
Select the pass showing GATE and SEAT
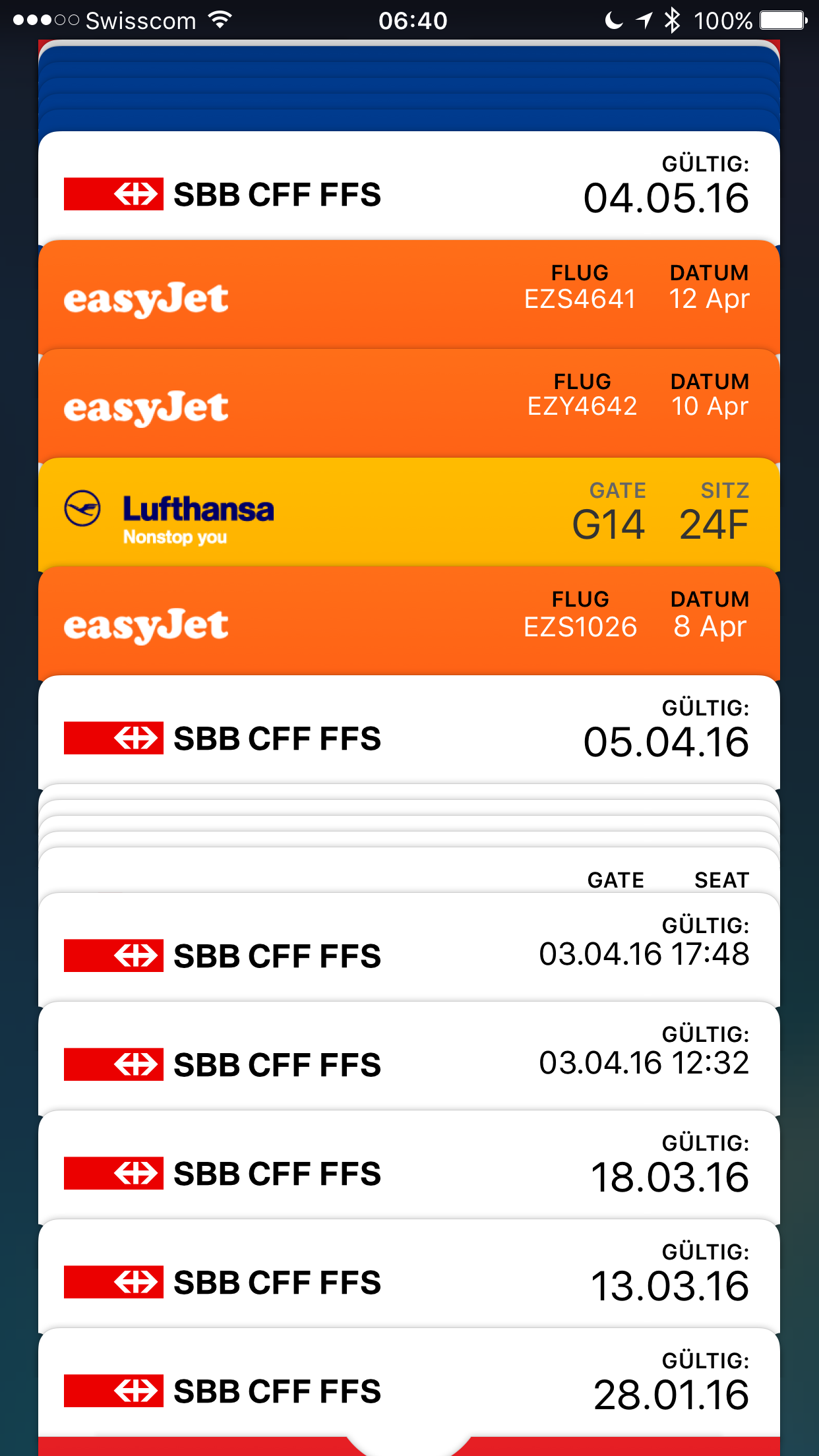[409, 874]
